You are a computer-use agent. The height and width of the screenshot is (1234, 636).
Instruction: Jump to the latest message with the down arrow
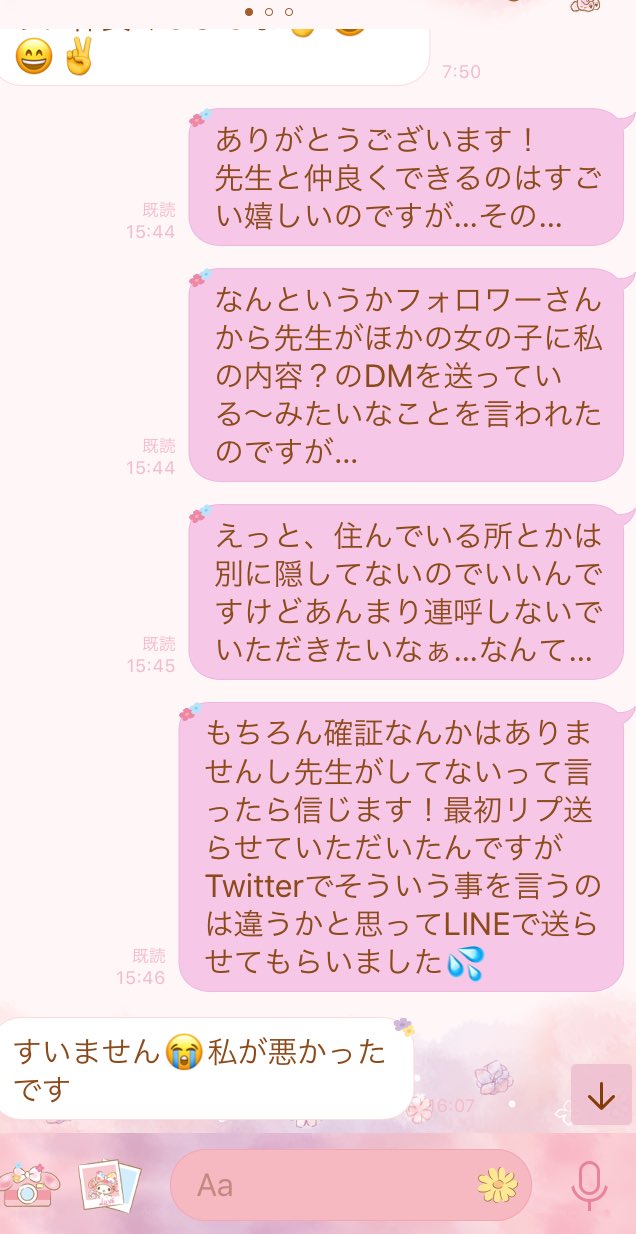click(601, 1096)
